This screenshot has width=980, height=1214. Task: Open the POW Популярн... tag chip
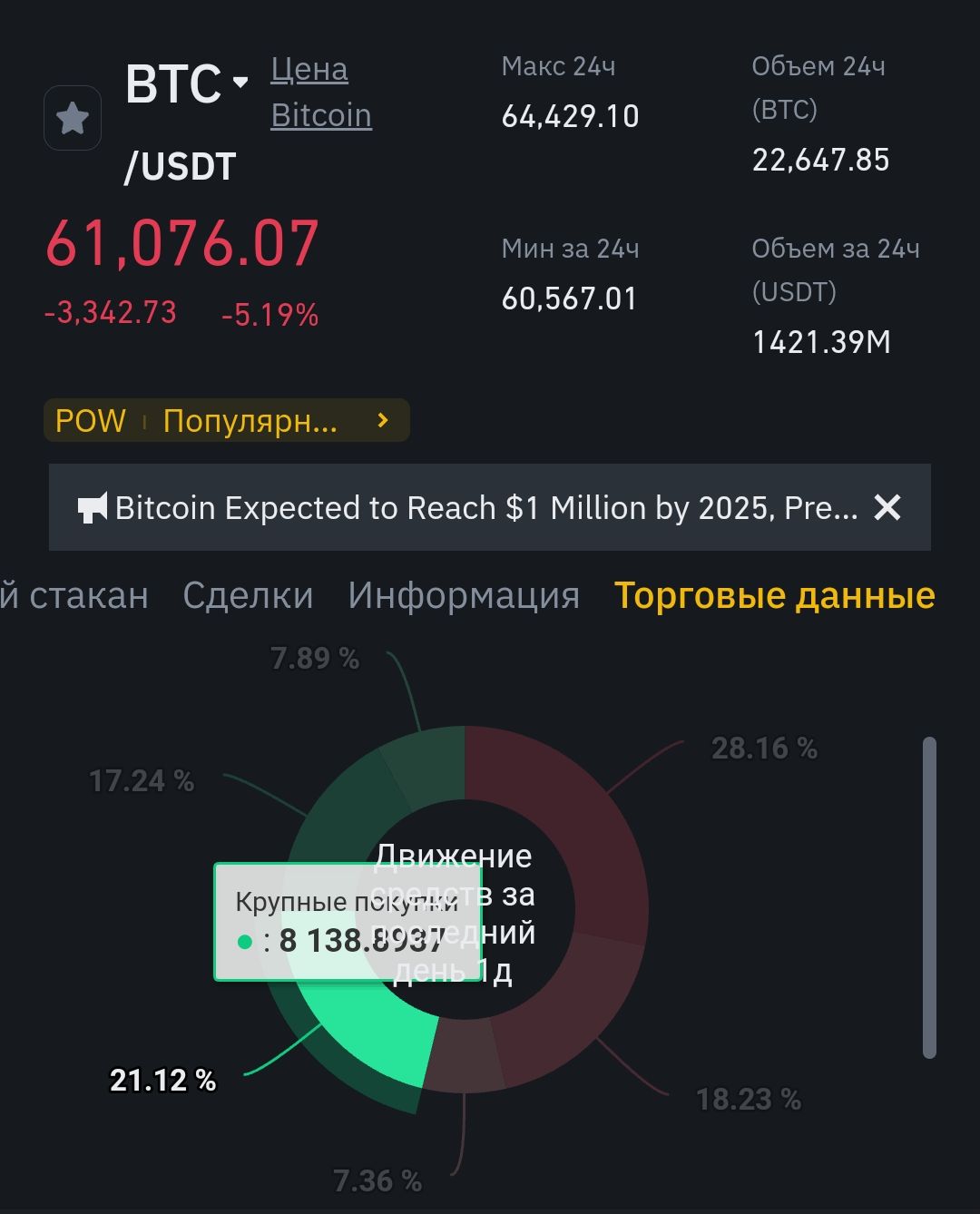tap(226, 421)
